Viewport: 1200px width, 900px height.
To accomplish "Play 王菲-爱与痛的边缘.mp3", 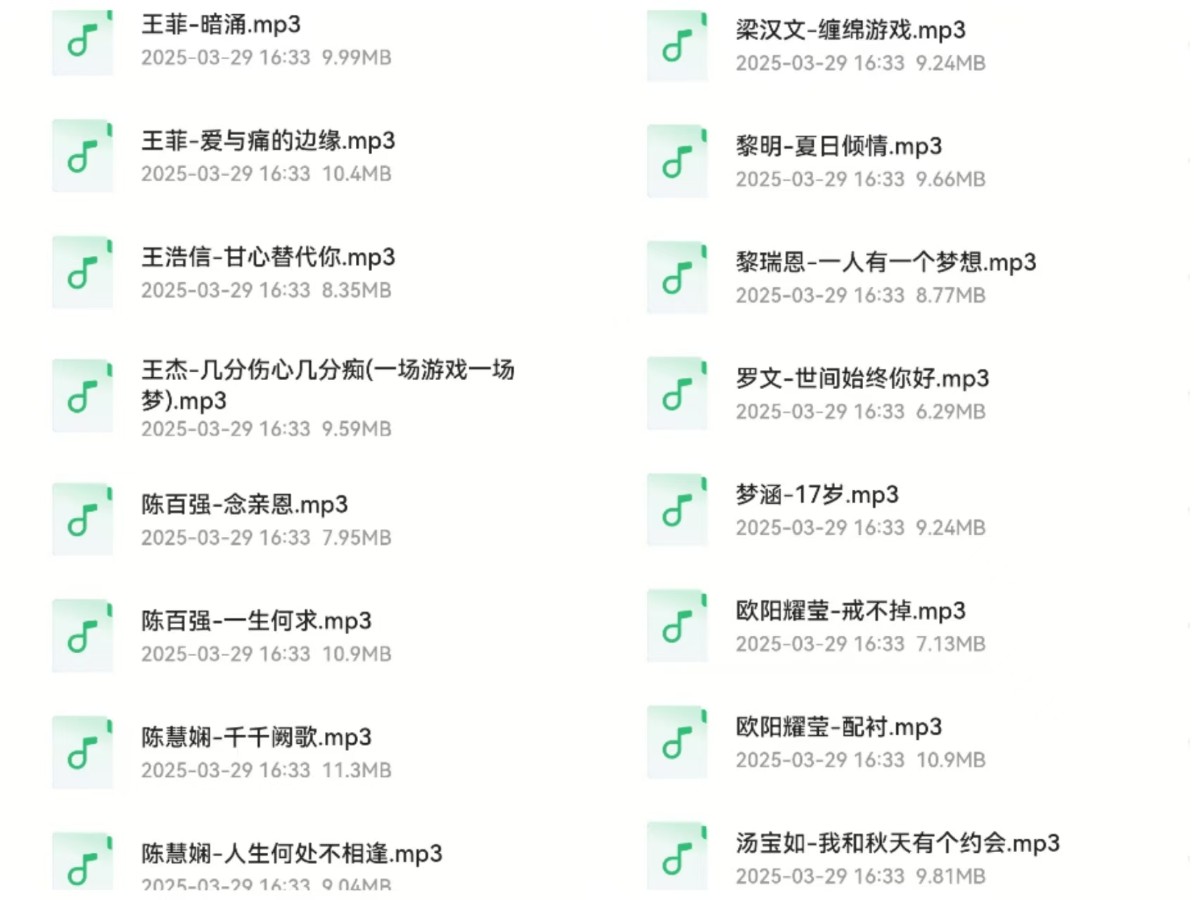I will [x=268, y=142].
